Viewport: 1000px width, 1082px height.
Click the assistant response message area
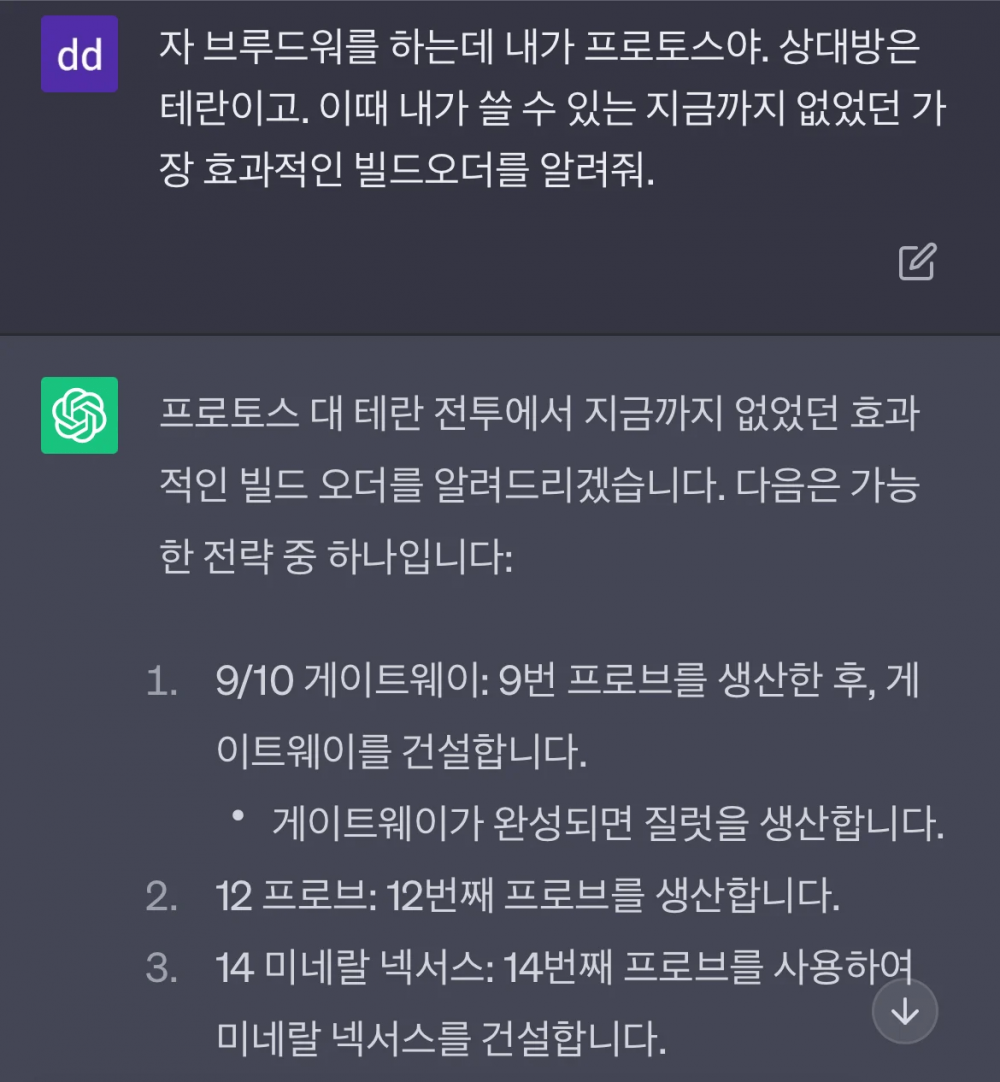500,700
